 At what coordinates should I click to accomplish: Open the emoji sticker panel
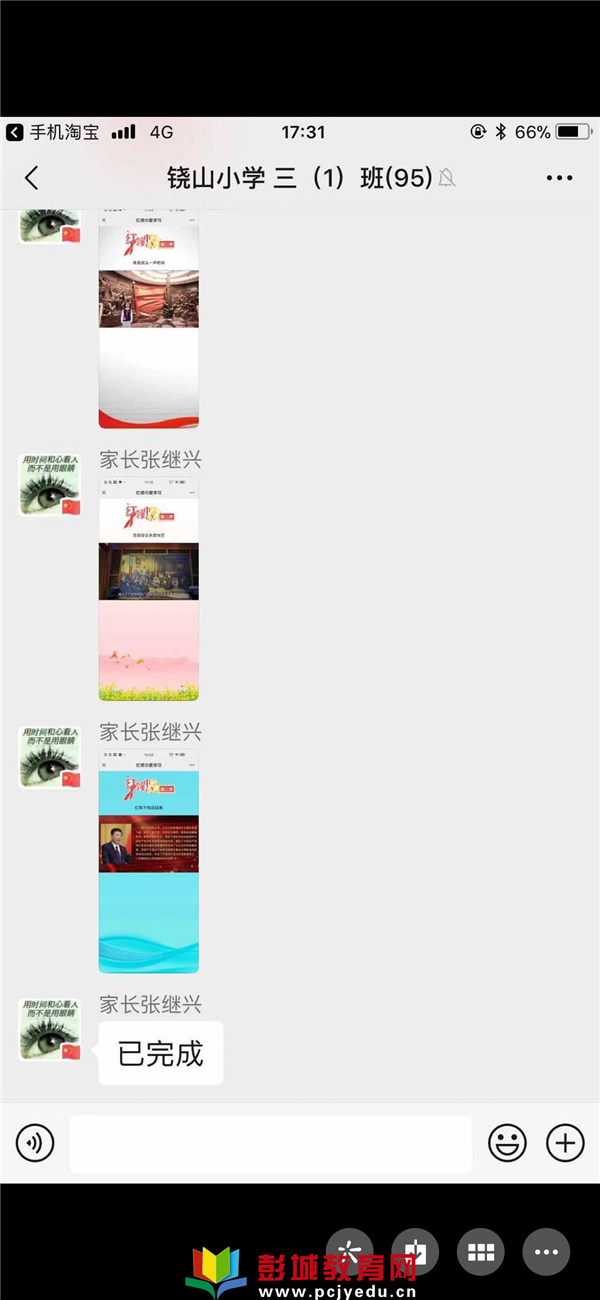point(507,1142)
